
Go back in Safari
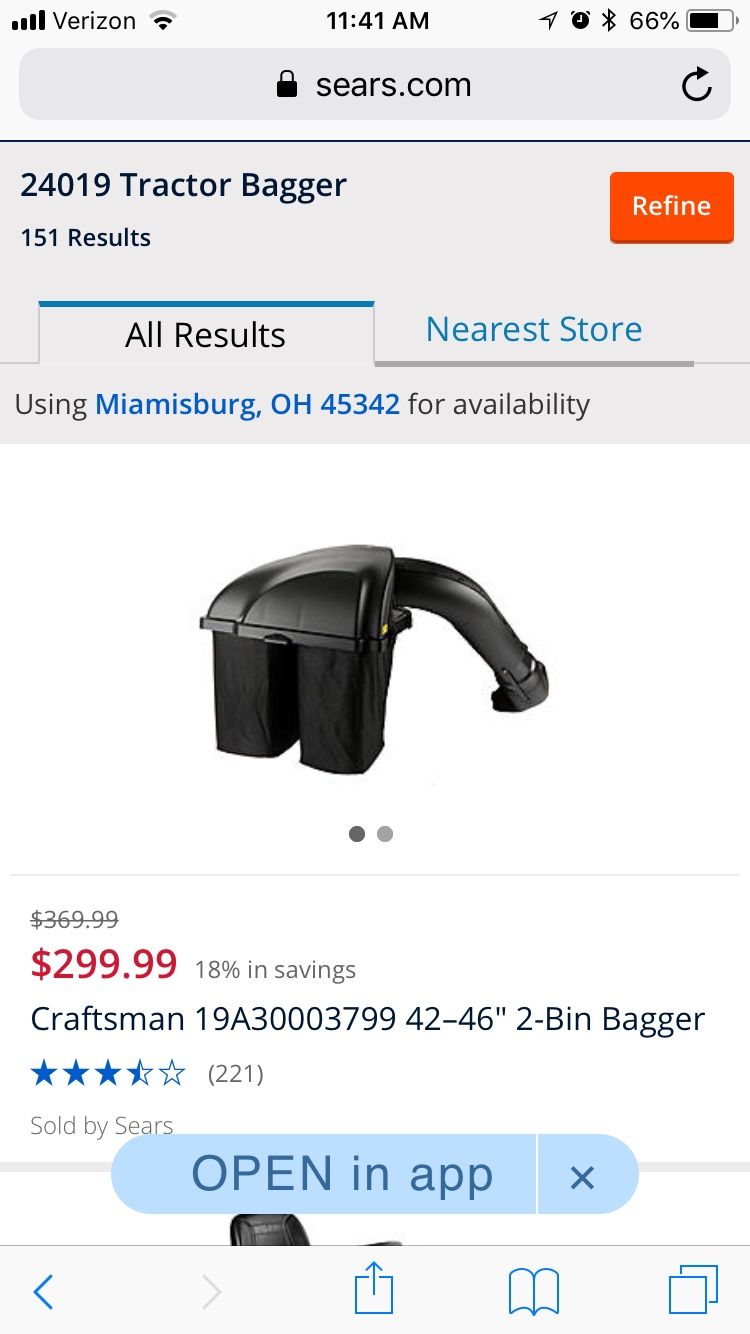pyautogui.click(x=43, y=1291)
